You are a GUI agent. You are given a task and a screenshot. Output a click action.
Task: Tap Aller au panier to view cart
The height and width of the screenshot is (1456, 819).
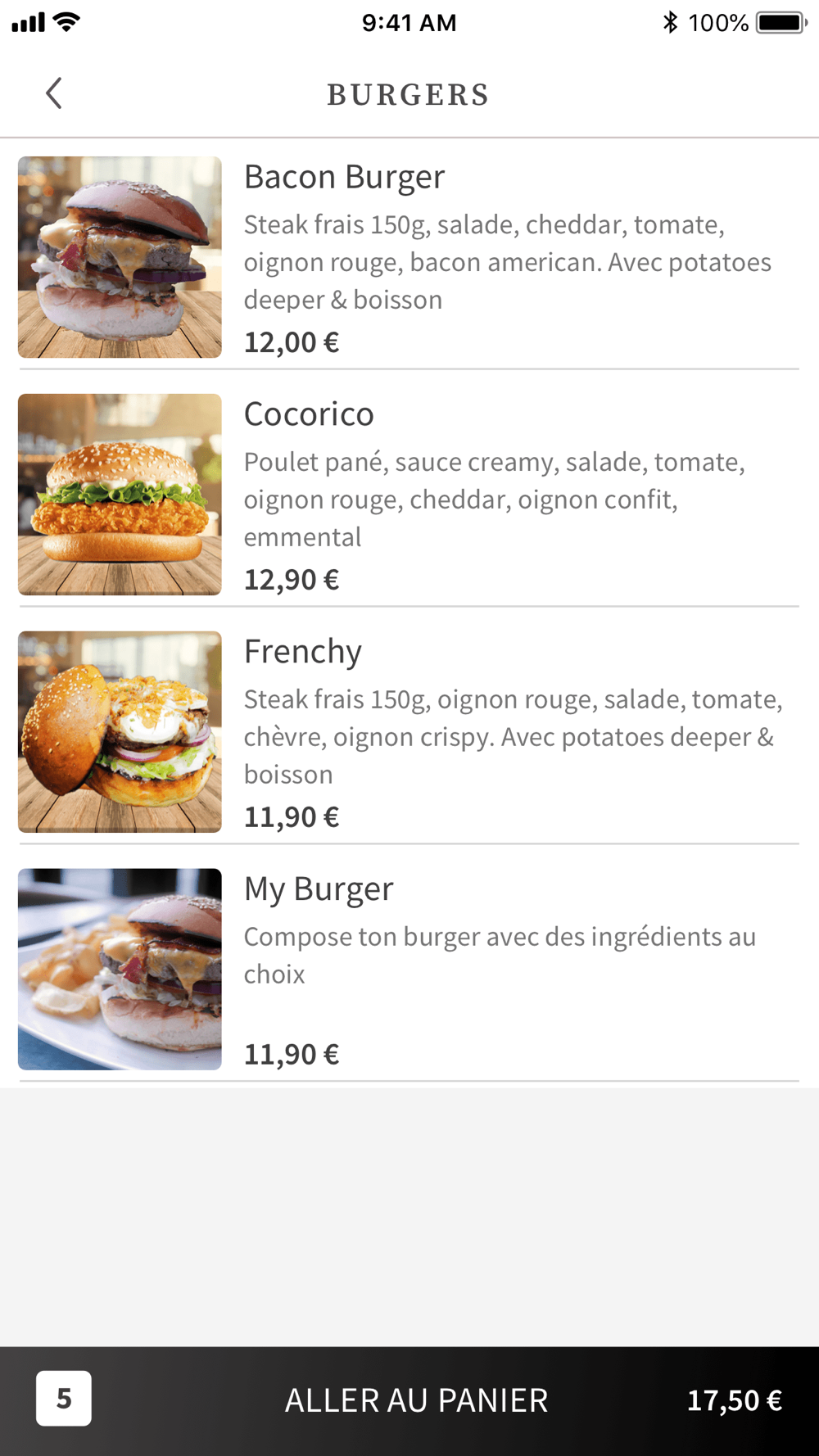(x=416, y=1400)
